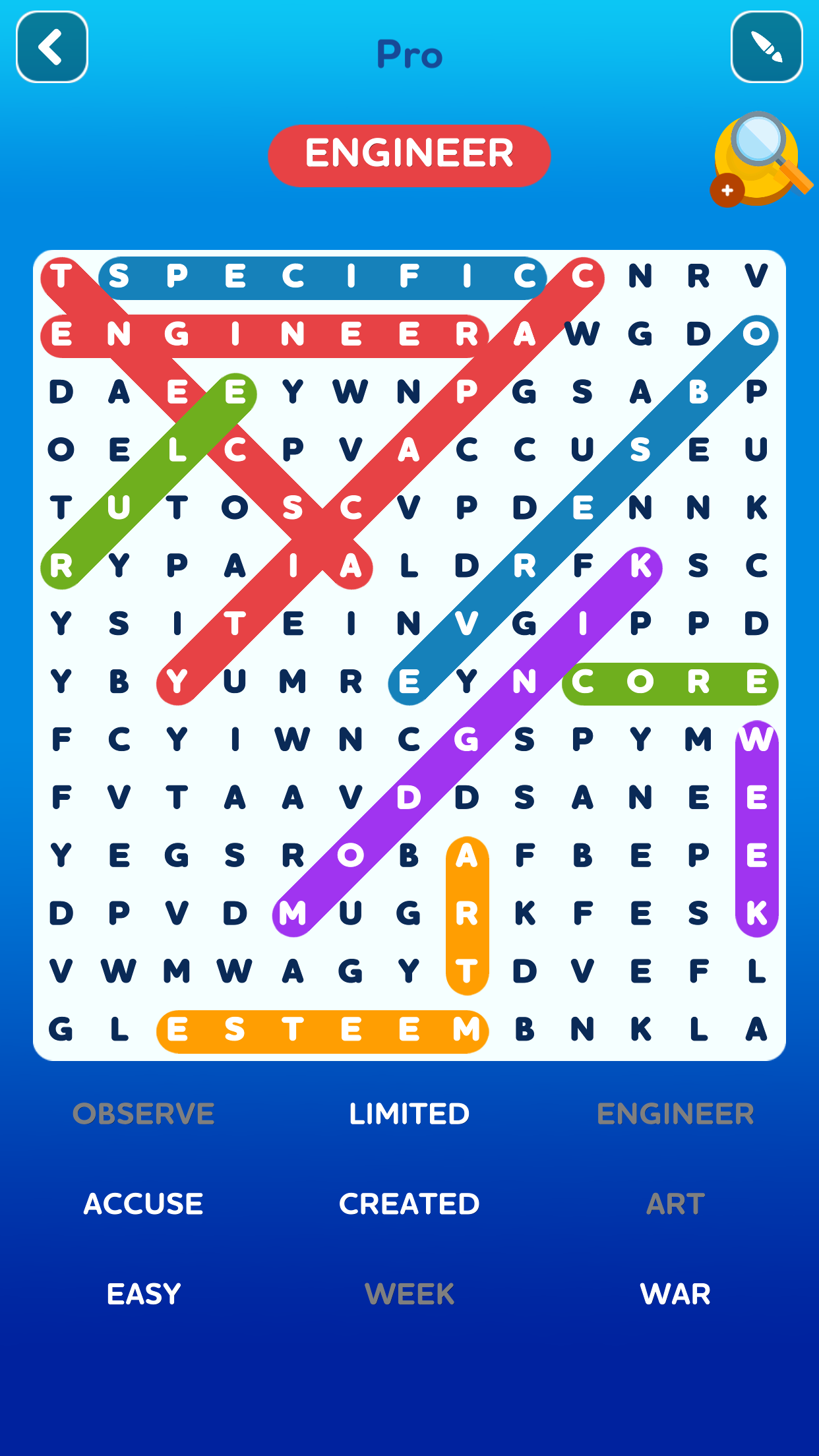This screenshot has width=819, height=1456.
Task: Tap the Pro level title
Action: 409,55
